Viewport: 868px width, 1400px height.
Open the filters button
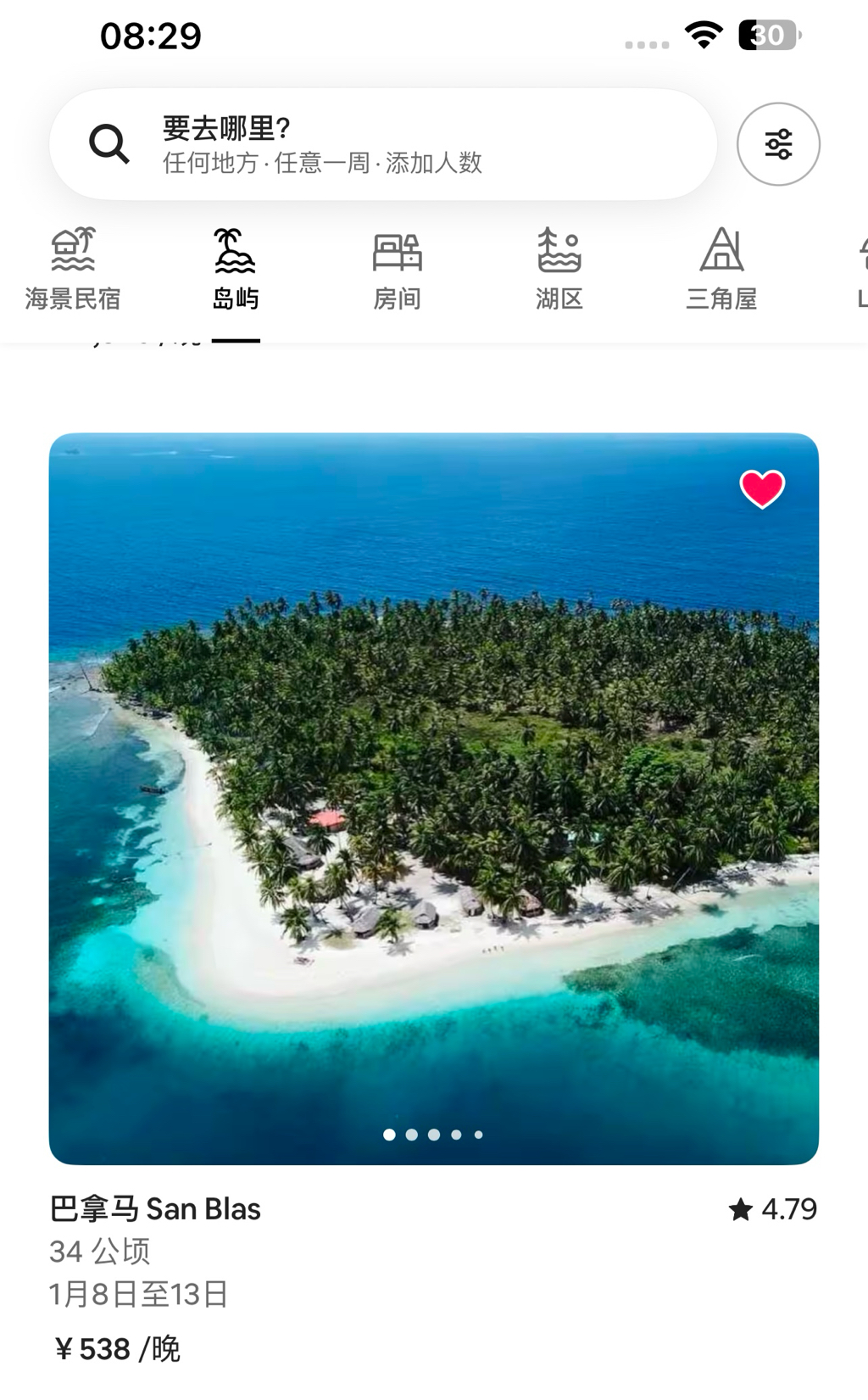click(x=777, y=144)
